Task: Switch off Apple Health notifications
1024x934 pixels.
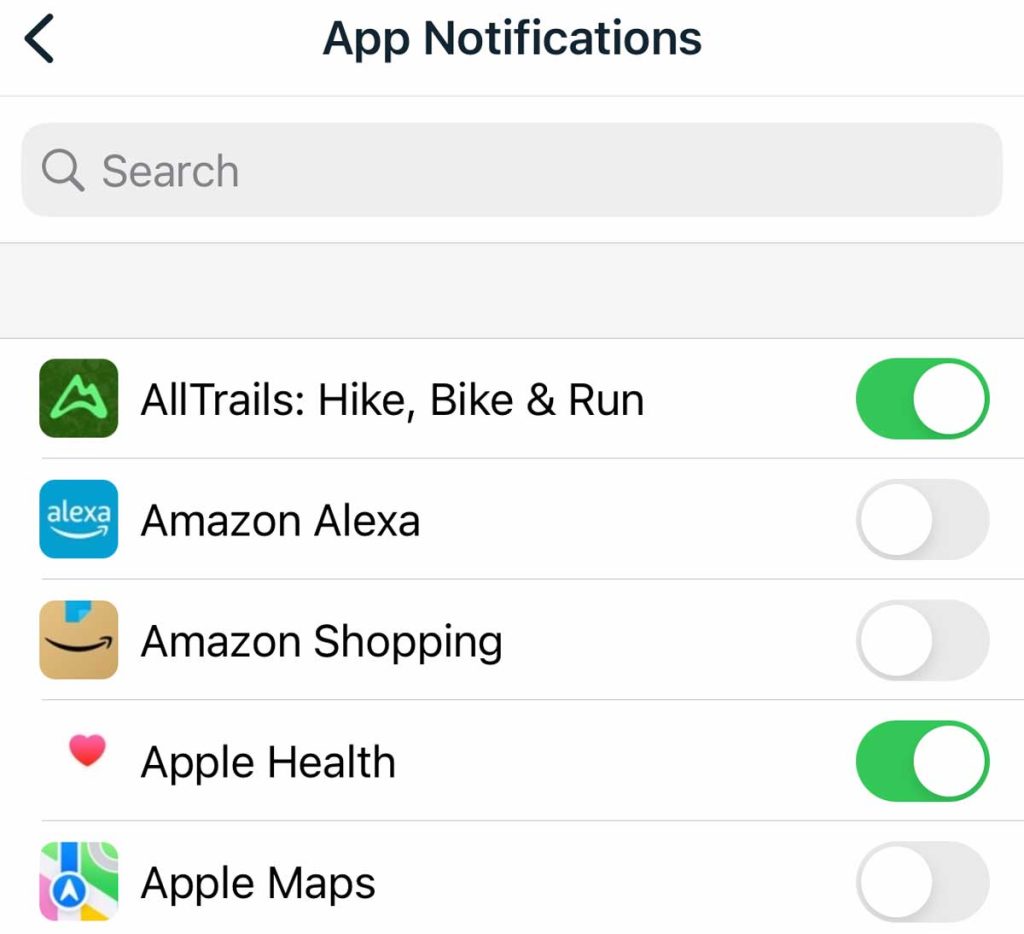Action: click(922, 762)
